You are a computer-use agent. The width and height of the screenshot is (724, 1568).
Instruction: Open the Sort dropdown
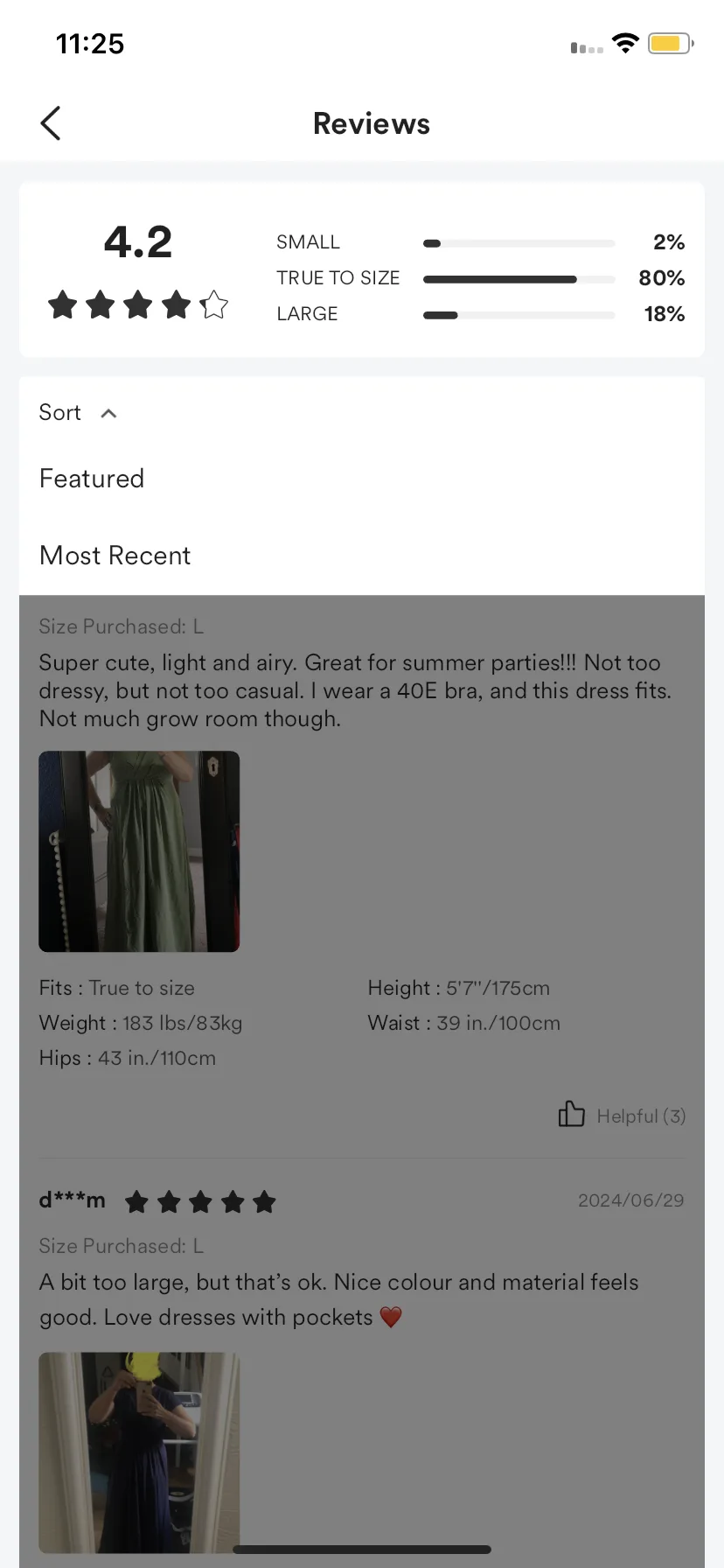click(x=59, y=412)
